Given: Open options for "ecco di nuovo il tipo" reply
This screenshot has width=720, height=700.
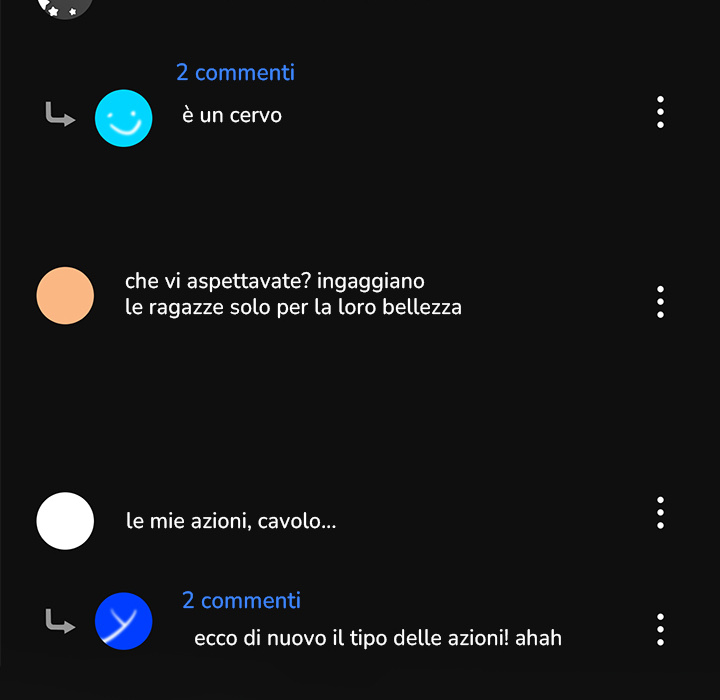Looking at the screenshot, I should coord(660,629).
